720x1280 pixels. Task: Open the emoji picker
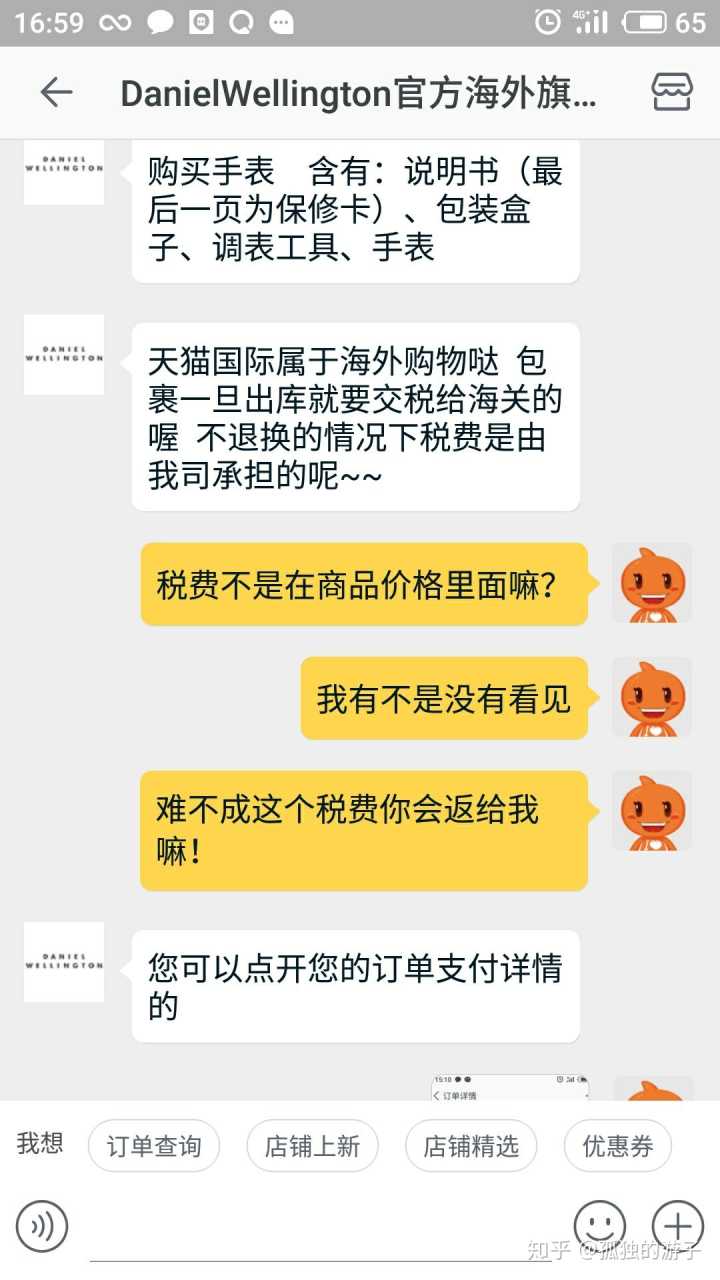599,1225
